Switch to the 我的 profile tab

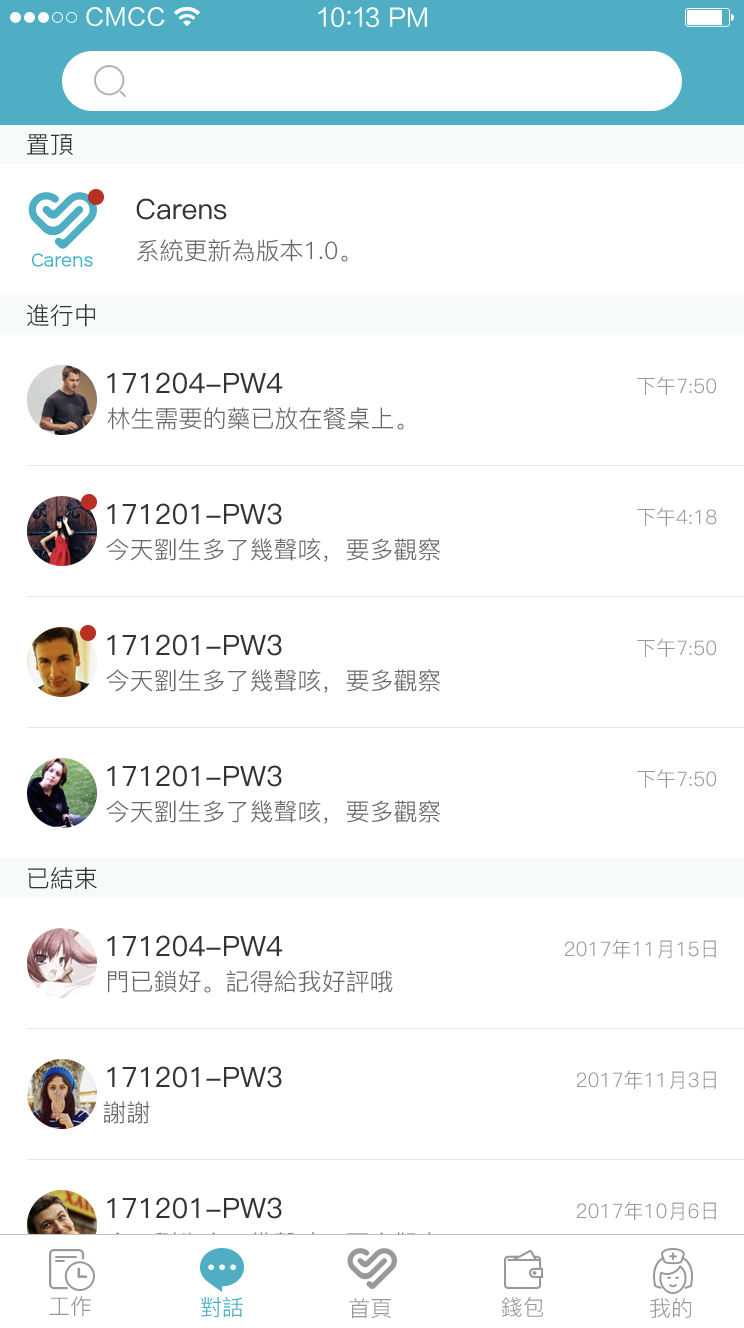[x=671, y=1282]
